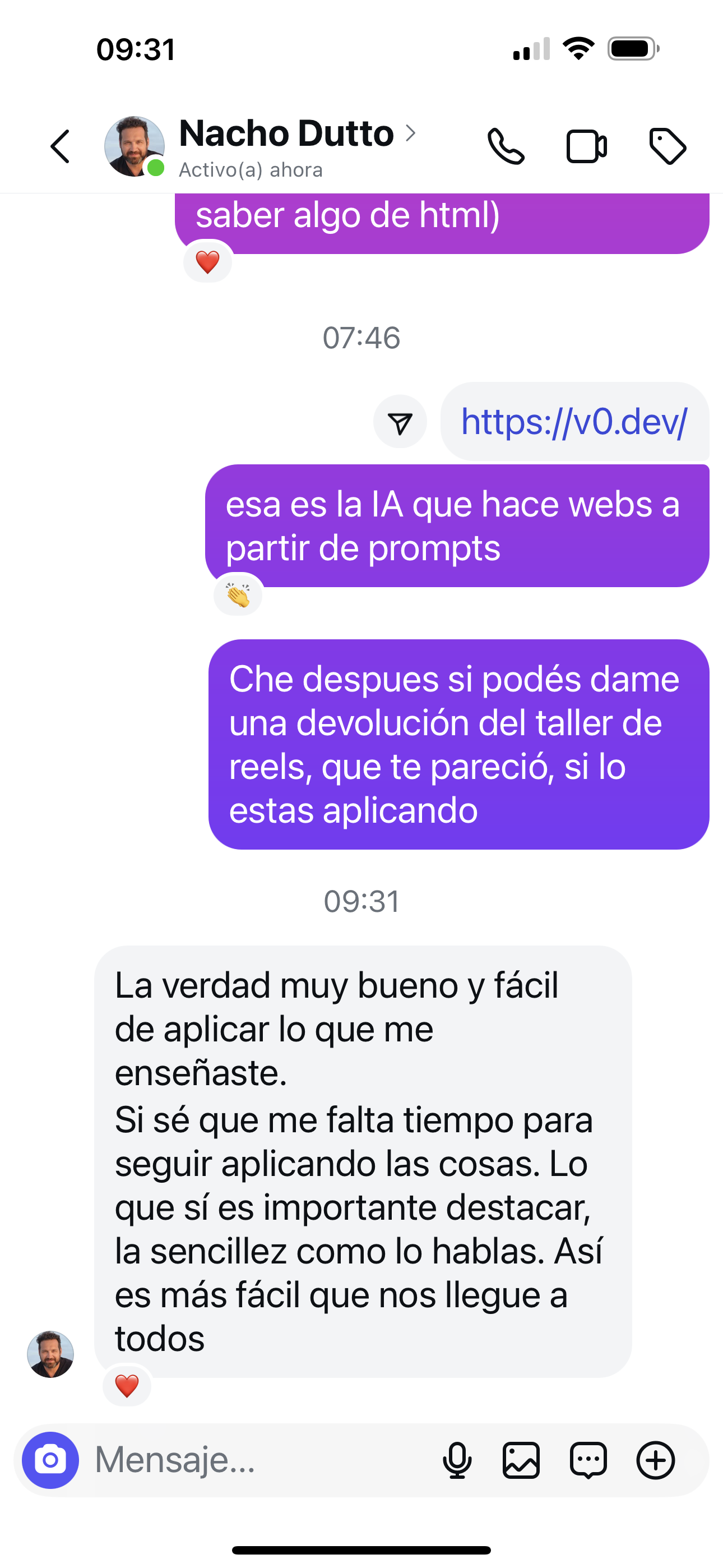Screen dimensions: 723x1568
Task: Tap the heart reaction under 'saber algo de html'
Action: pyautogui.click(x=207, y=262)
